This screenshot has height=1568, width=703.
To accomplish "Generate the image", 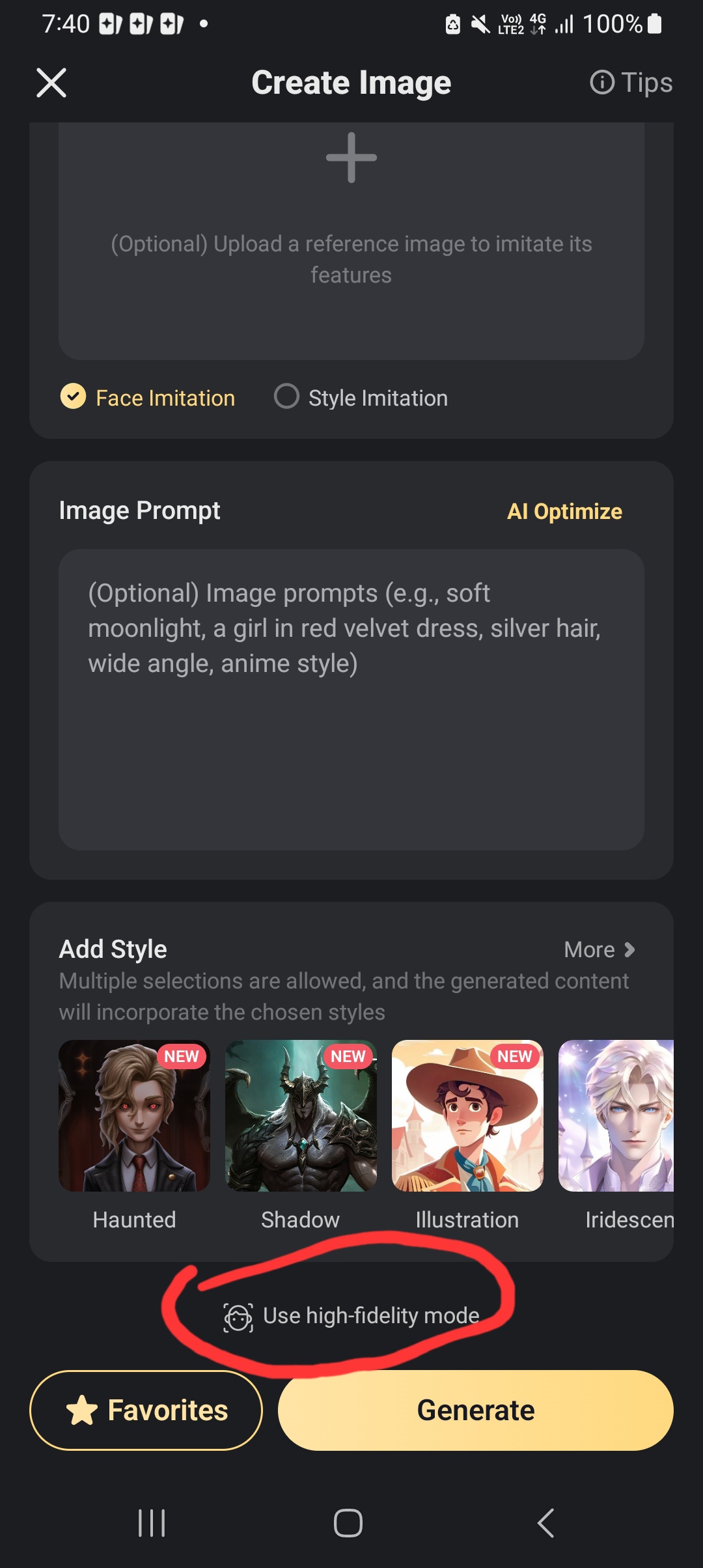I will click(x=475, y=1410).
